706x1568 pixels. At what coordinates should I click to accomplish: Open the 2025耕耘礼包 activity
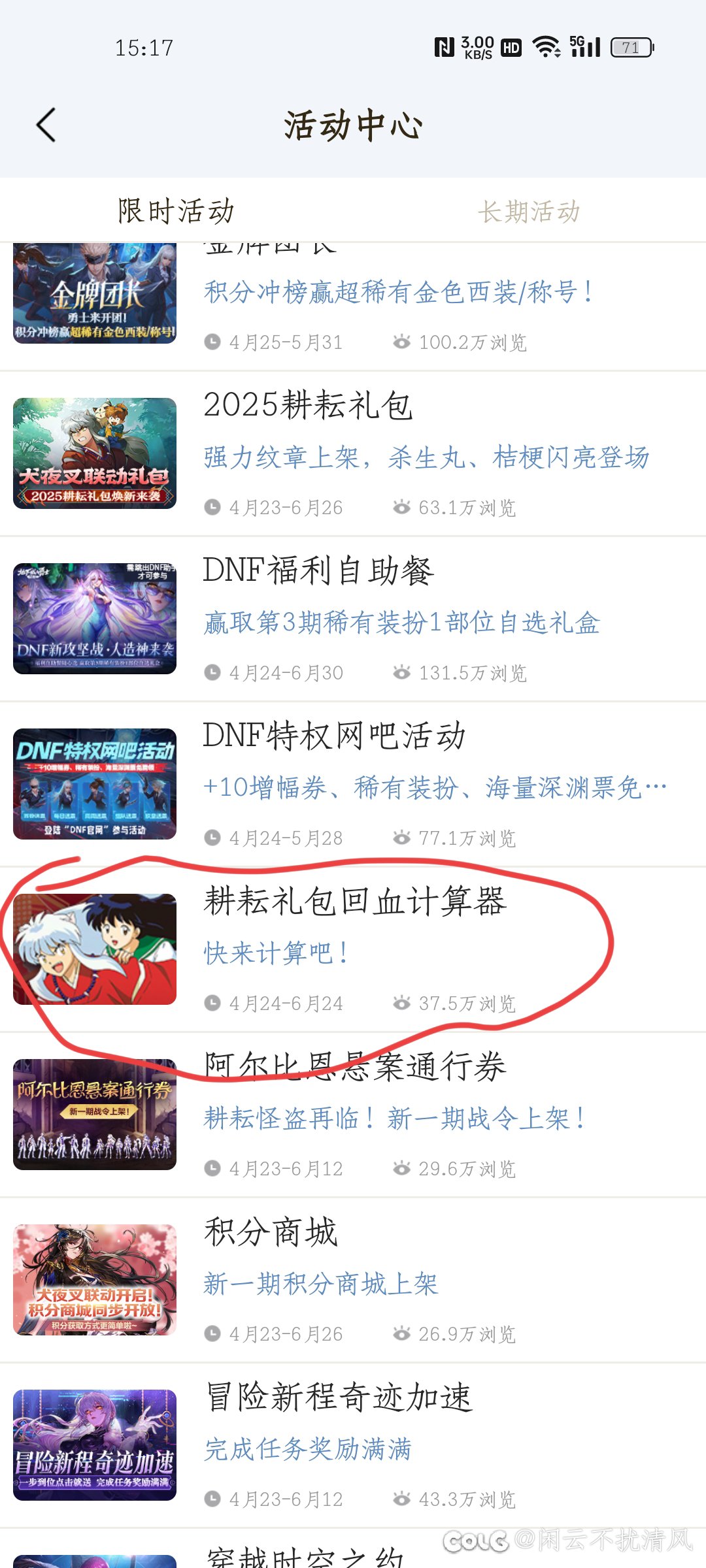coord(353,454)
